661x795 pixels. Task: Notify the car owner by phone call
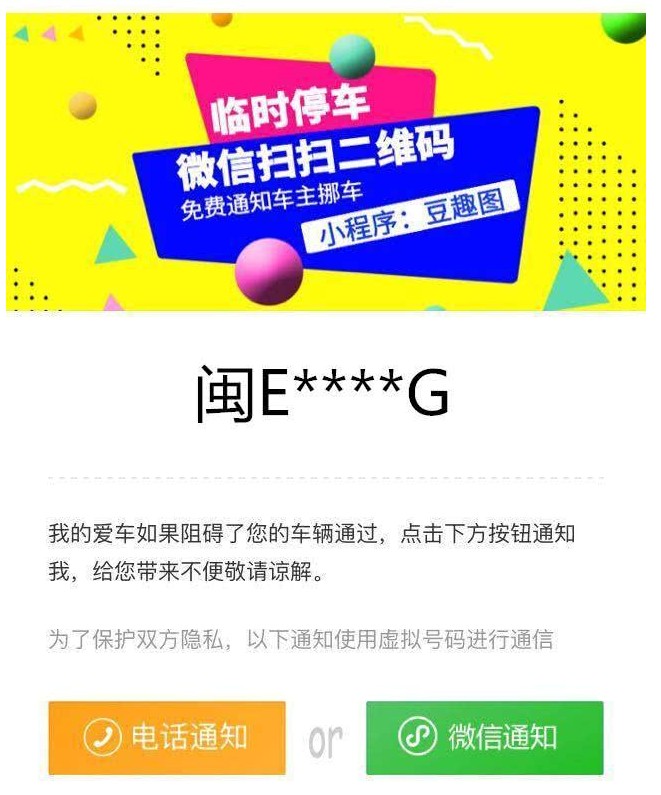click(167, 738)
